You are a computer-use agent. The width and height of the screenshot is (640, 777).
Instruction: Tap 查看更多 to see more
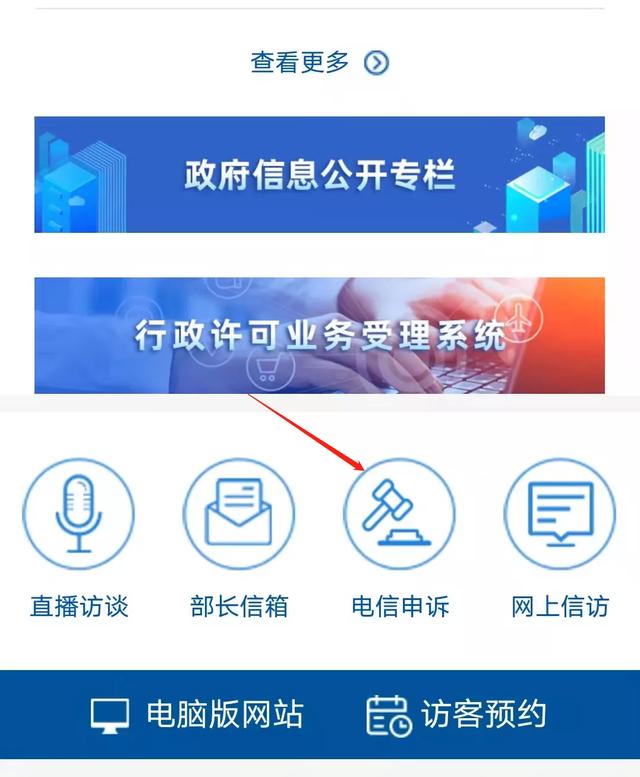click(318, 63)
